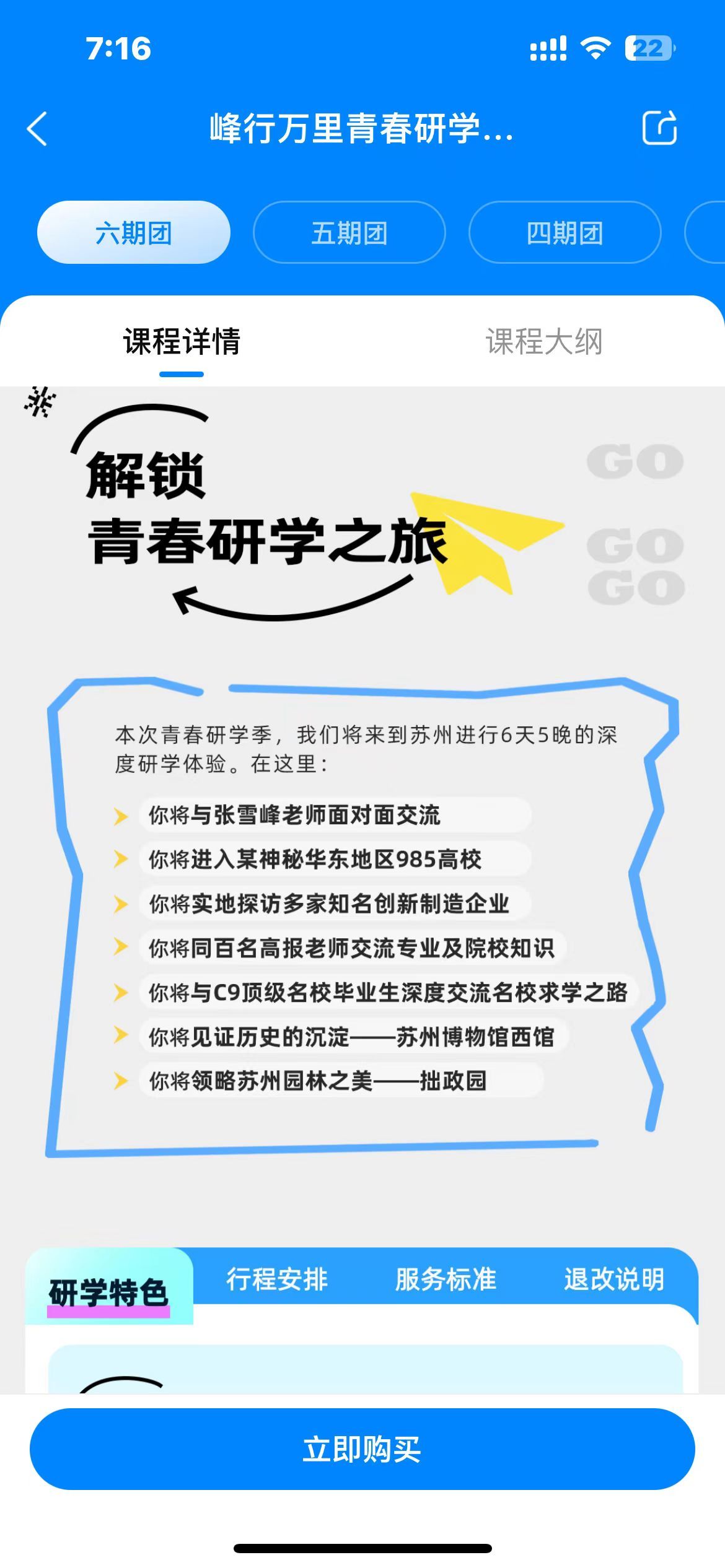This screenshot has width=725, height=1568.
Task: Choose the 四期团 group chip
Action: click(565, 233)
